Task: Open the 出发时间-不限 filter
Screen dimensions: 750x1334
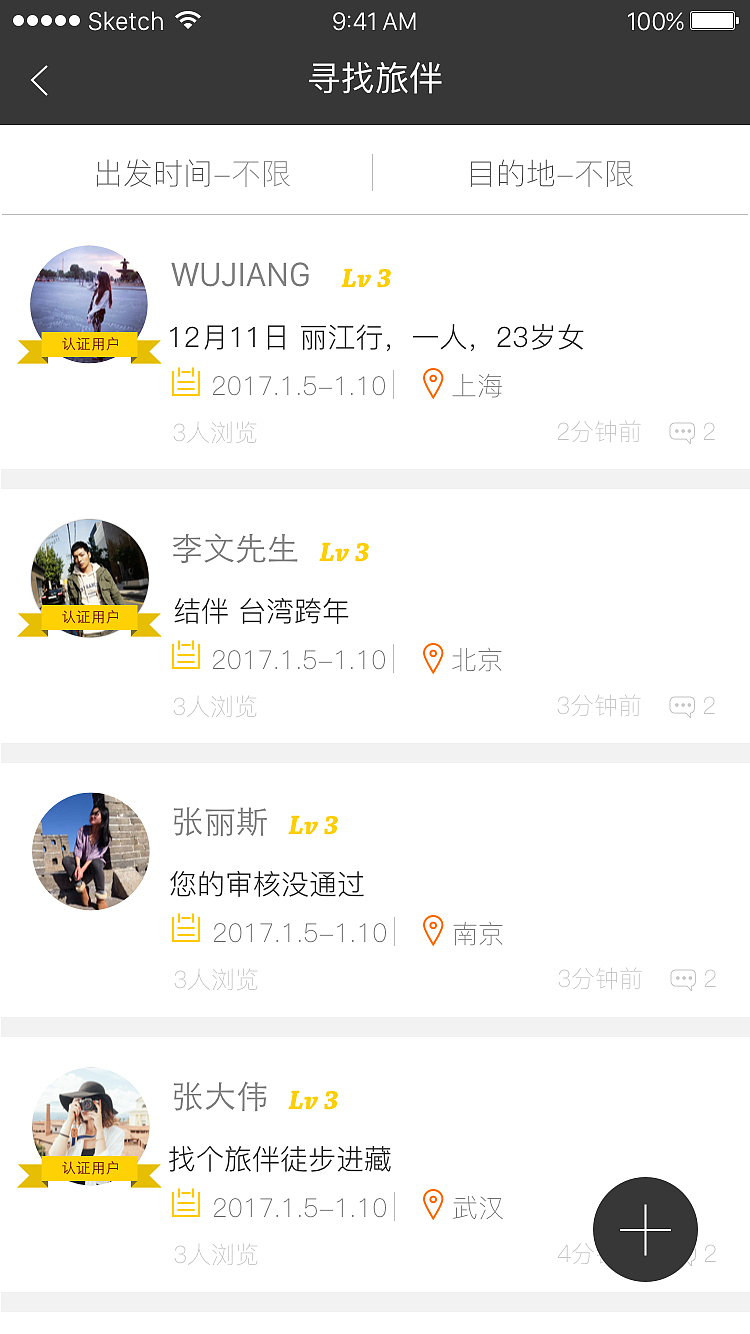Action: click(193, 172)
